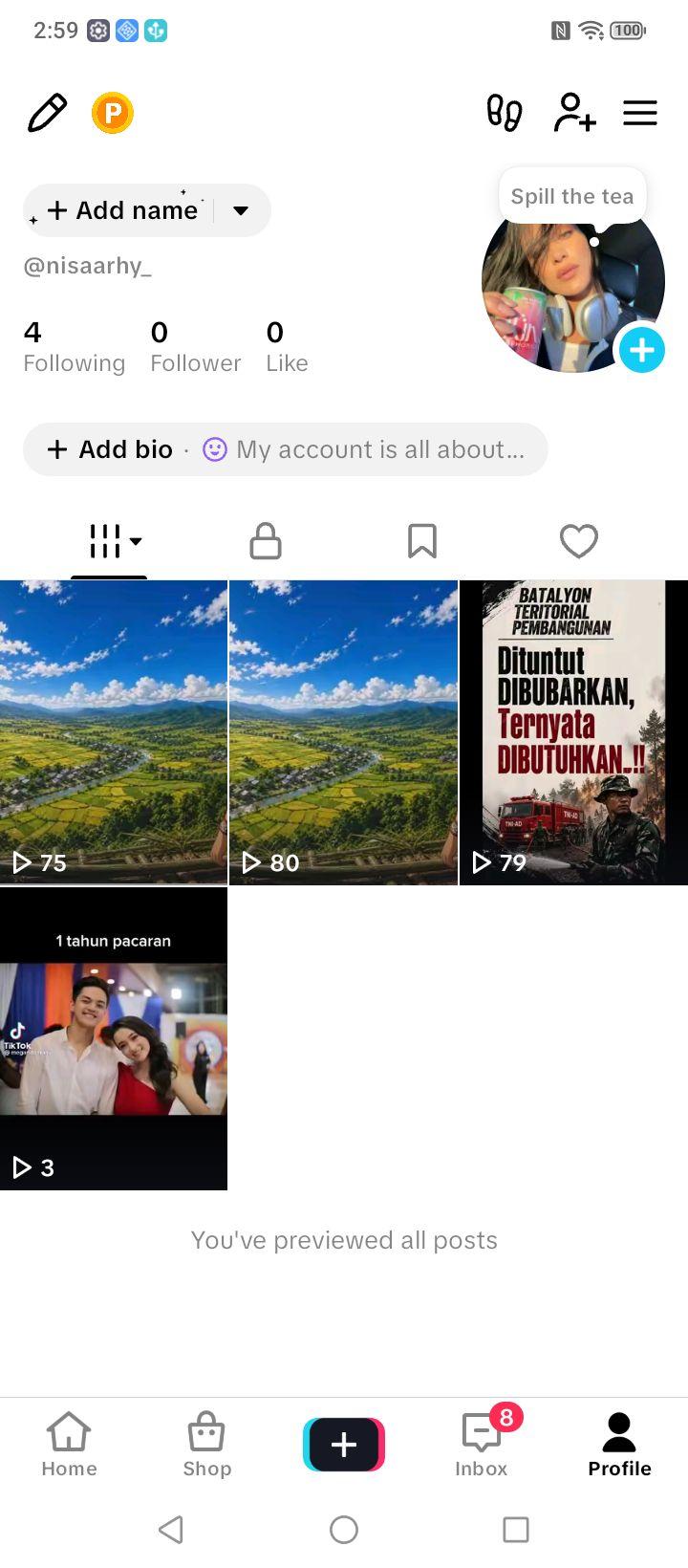
Task: Open the hamburger menu
Action: pyautogui.click(x=640, y=113)
